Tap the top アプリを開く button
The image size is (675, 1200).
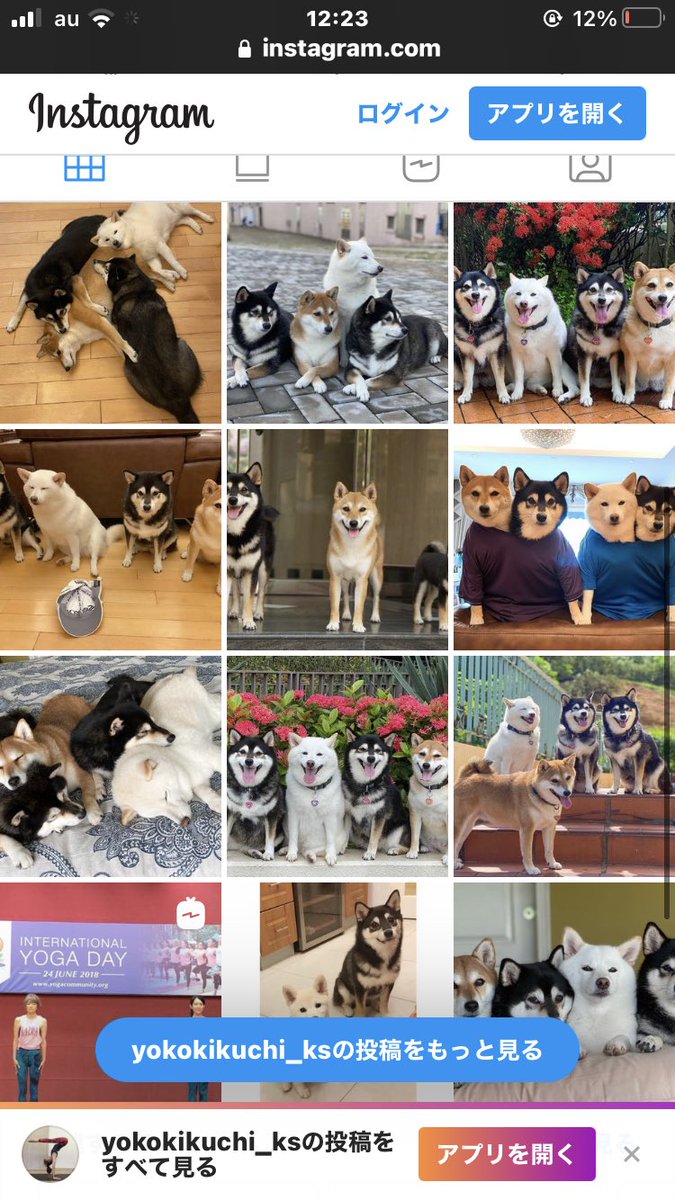click(557, 114)
